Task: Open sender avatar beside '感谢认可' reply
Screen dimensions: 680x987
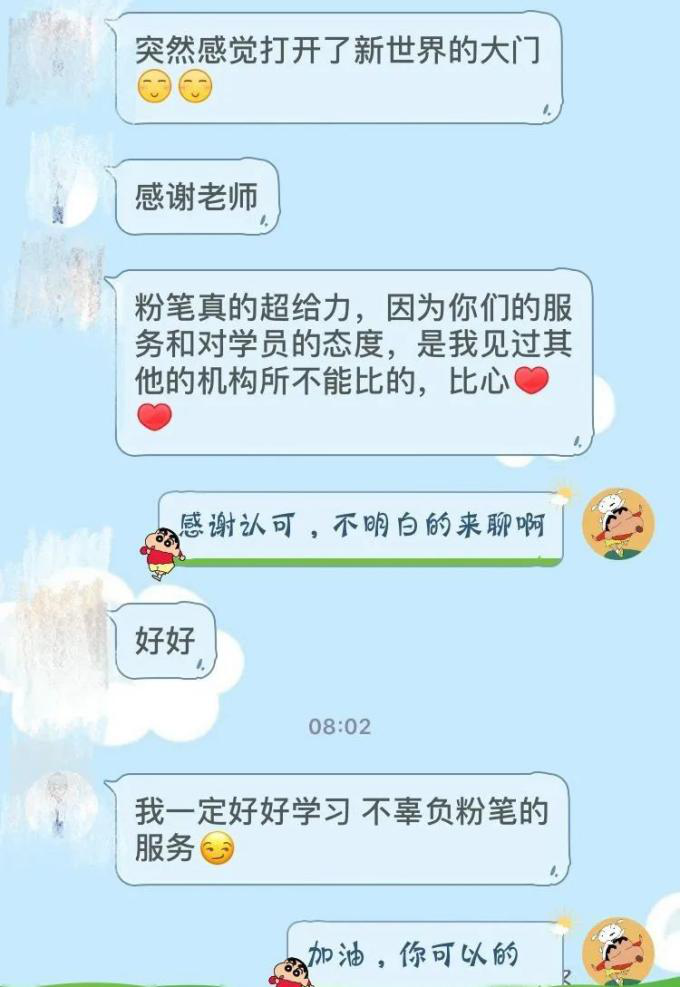Action: (618, 524)
